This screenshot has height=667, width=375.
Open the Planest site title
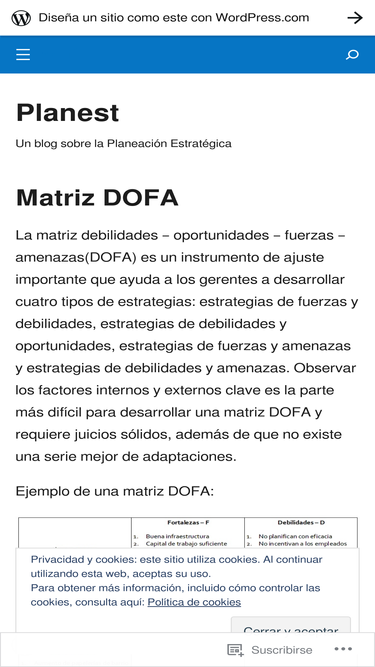(67, 113)
